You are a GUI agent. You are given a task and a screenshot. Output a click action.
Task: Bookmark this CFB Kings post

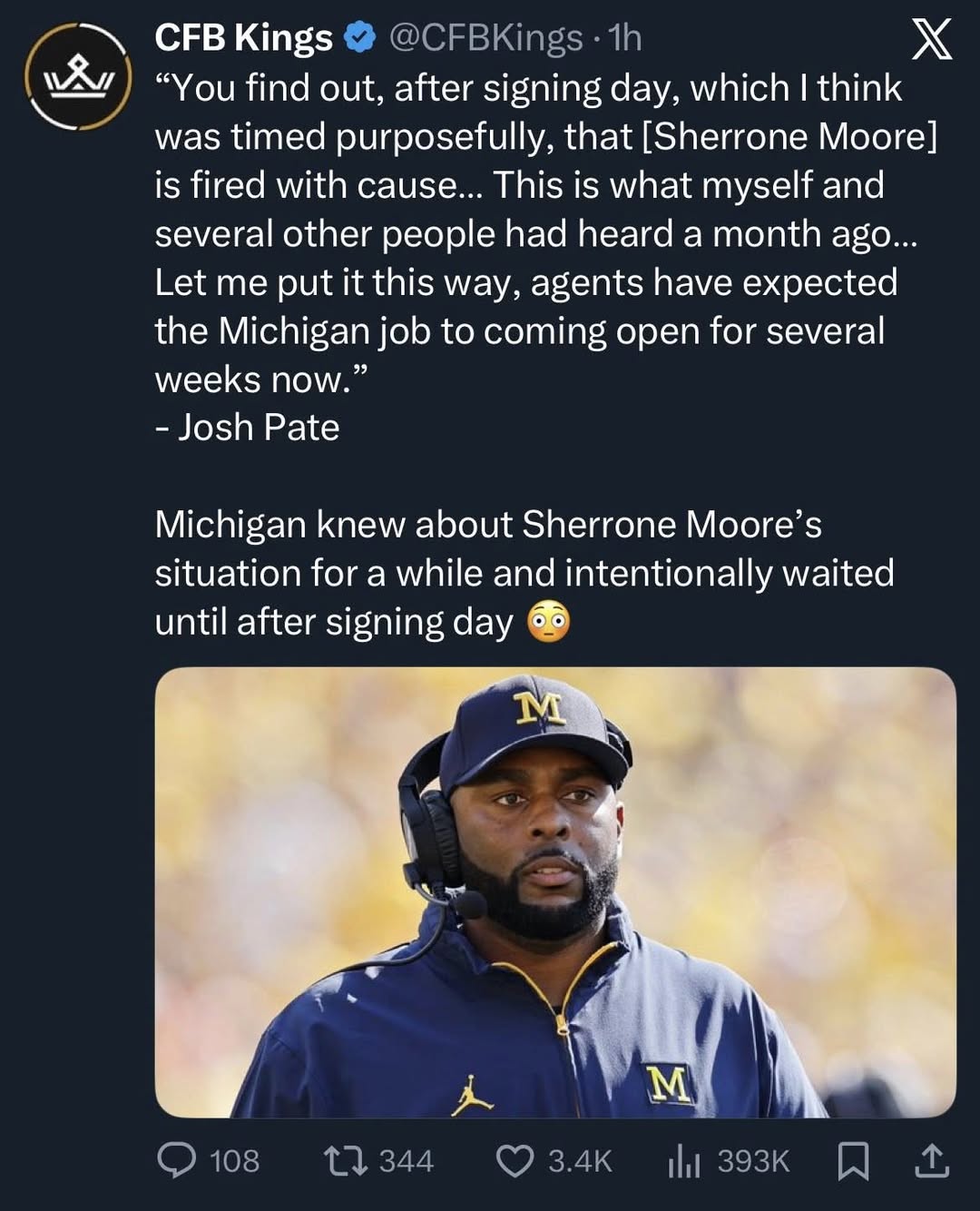(x=852, y=1161)
